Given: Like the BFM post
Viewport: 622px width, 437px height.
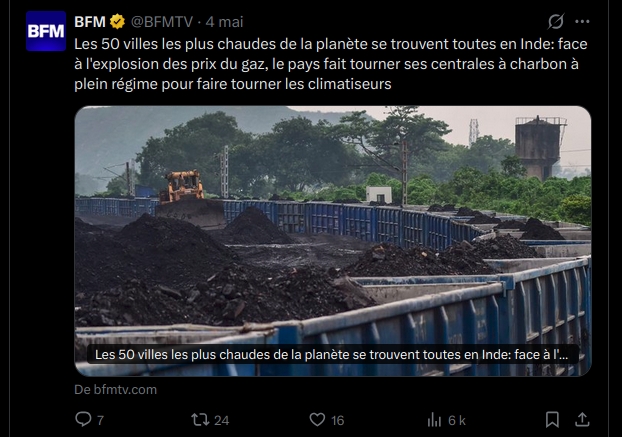Looking at the screenshot, I should [x=326, y=420].
